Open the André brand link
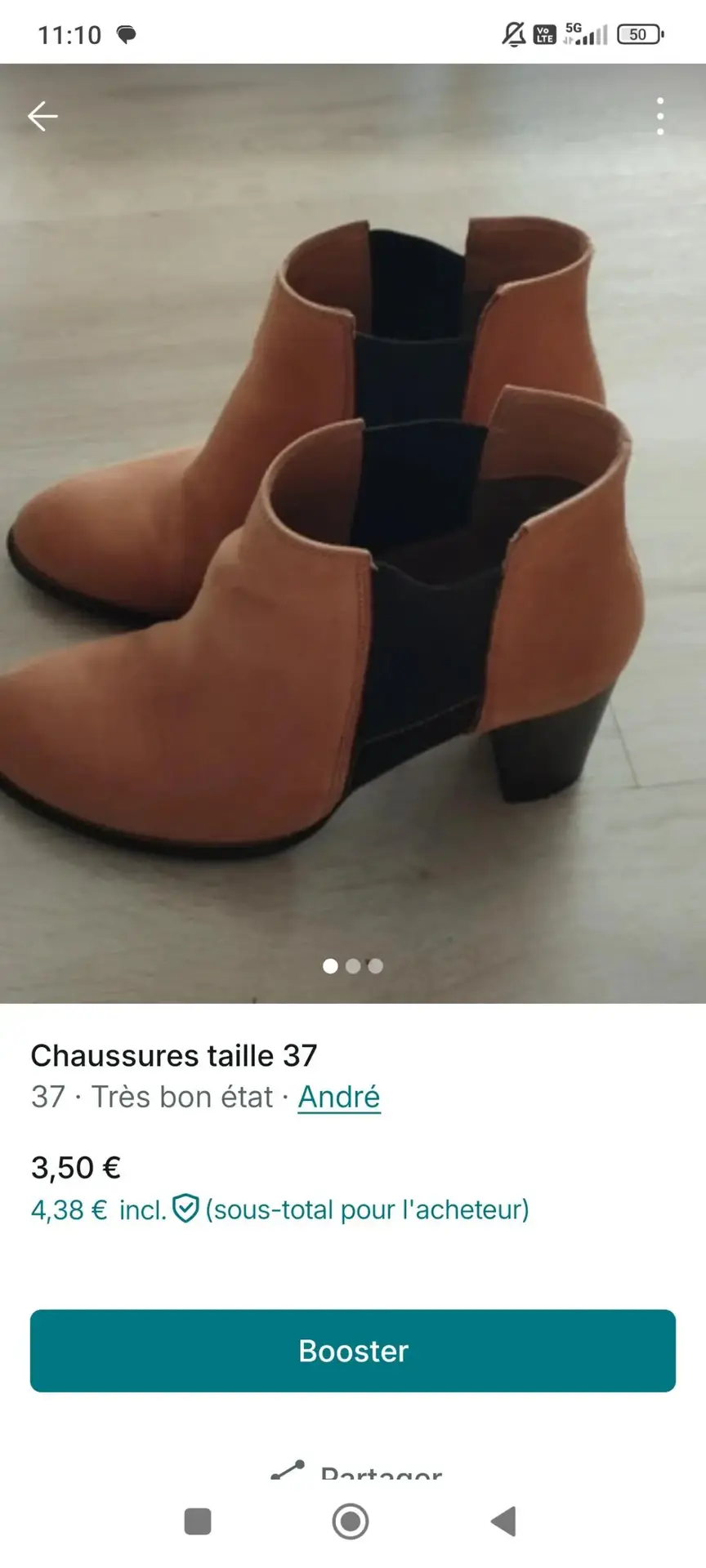The image size is (706, 1568). pos(338,1097)
